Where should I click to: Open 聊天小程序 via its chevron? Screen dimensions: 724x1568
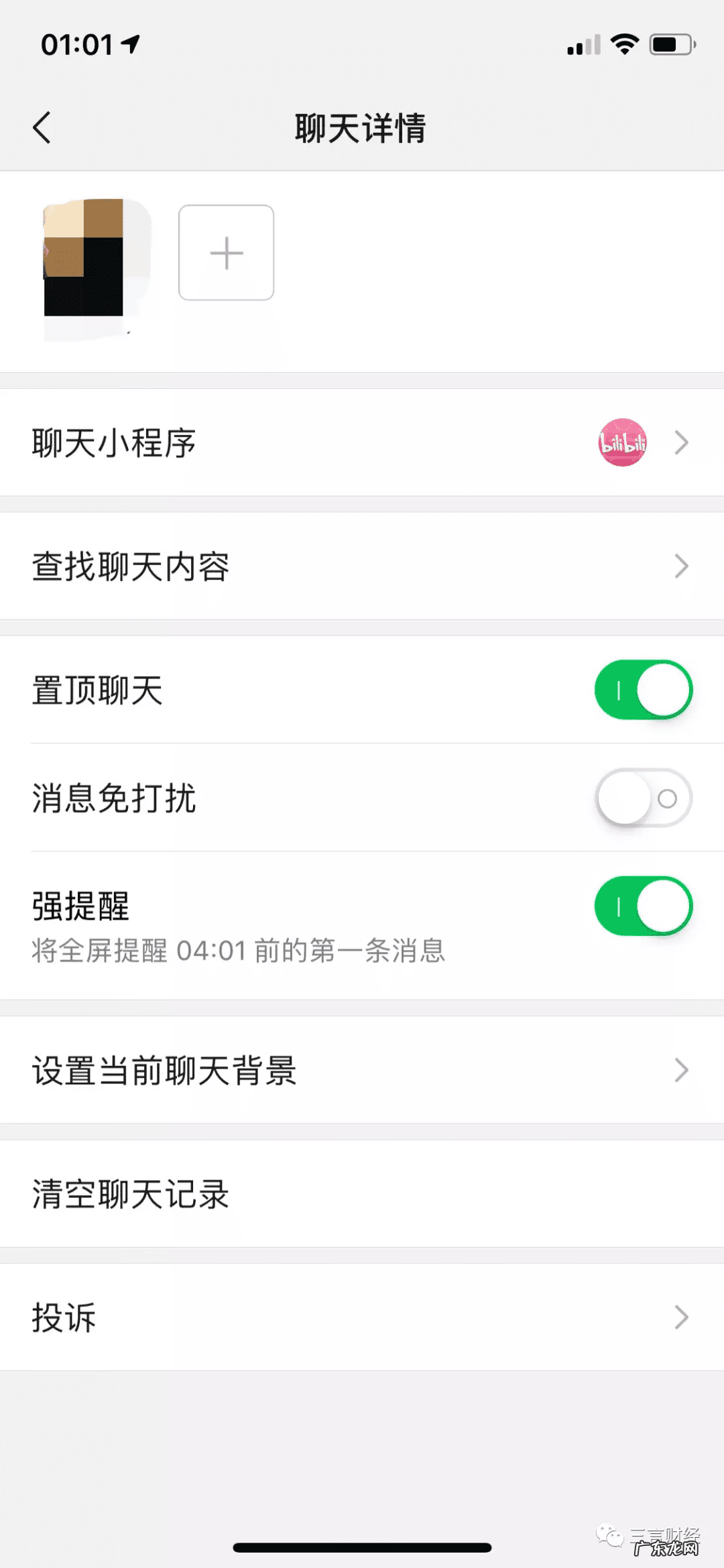pyautogui.click(x=682, y=442)
